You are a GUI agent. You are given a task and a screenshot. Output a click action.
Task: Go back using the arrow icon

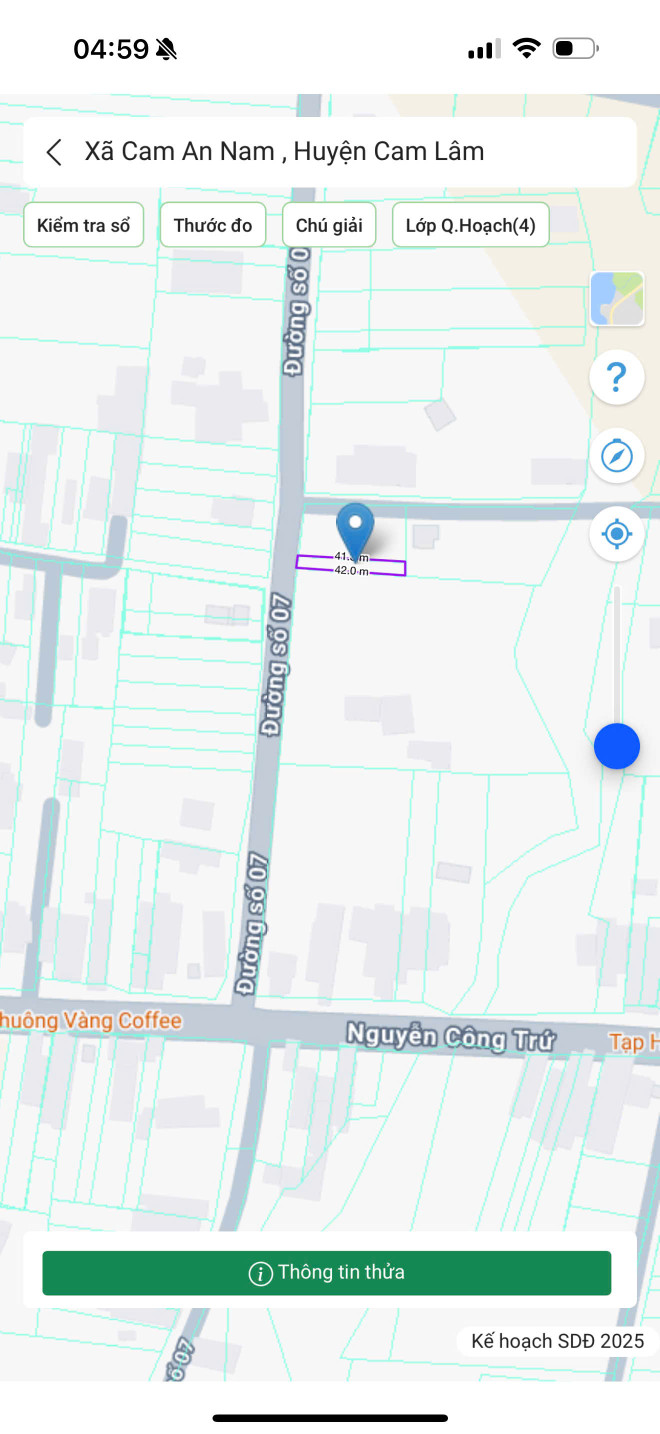55,152
